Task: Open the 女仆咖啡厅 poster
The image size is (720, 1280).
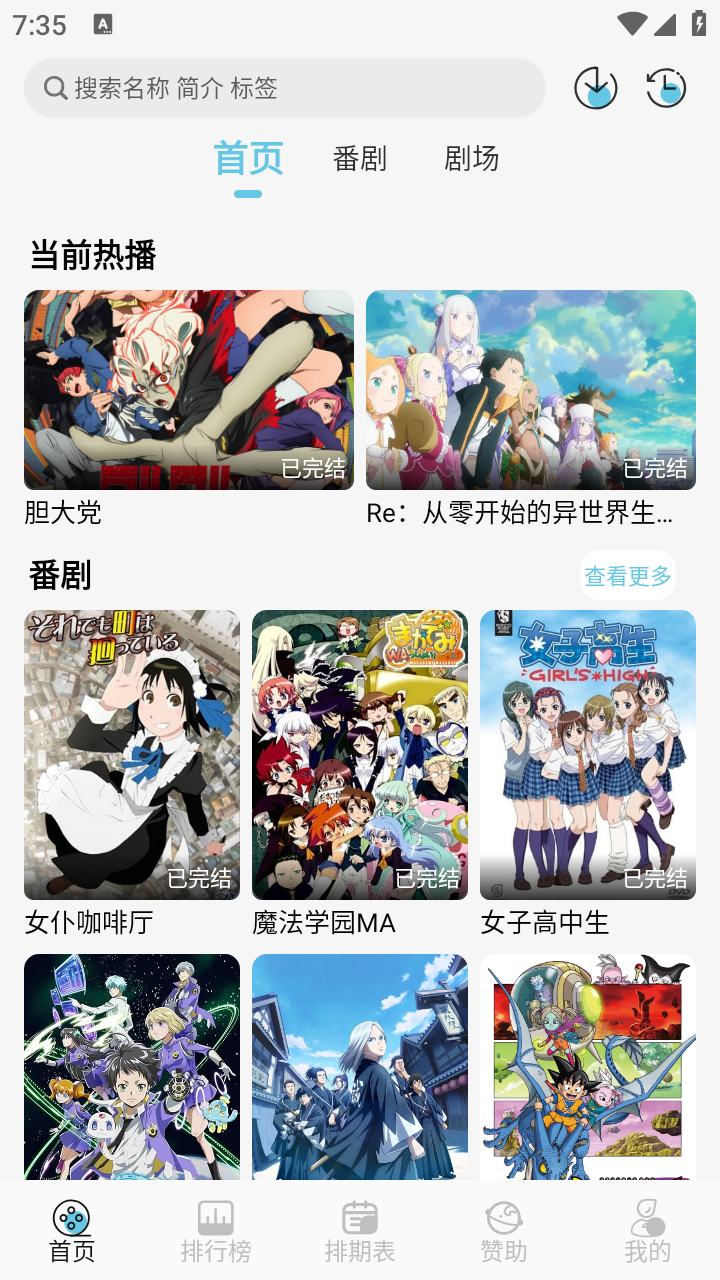Action: [132, 755]
